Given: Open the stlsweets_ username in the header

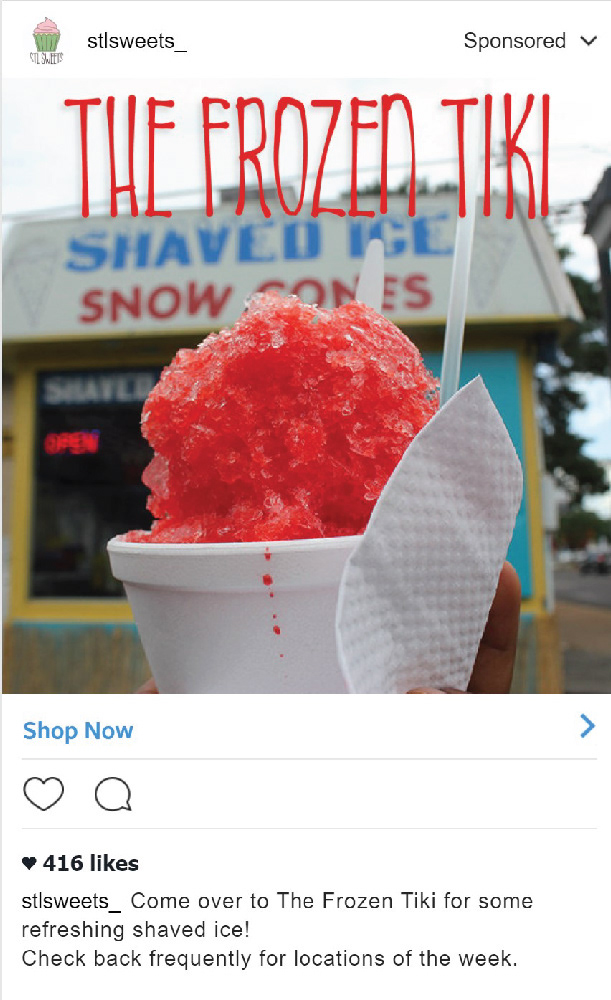Looking at the screenshot, I should (x=136, y=41).
